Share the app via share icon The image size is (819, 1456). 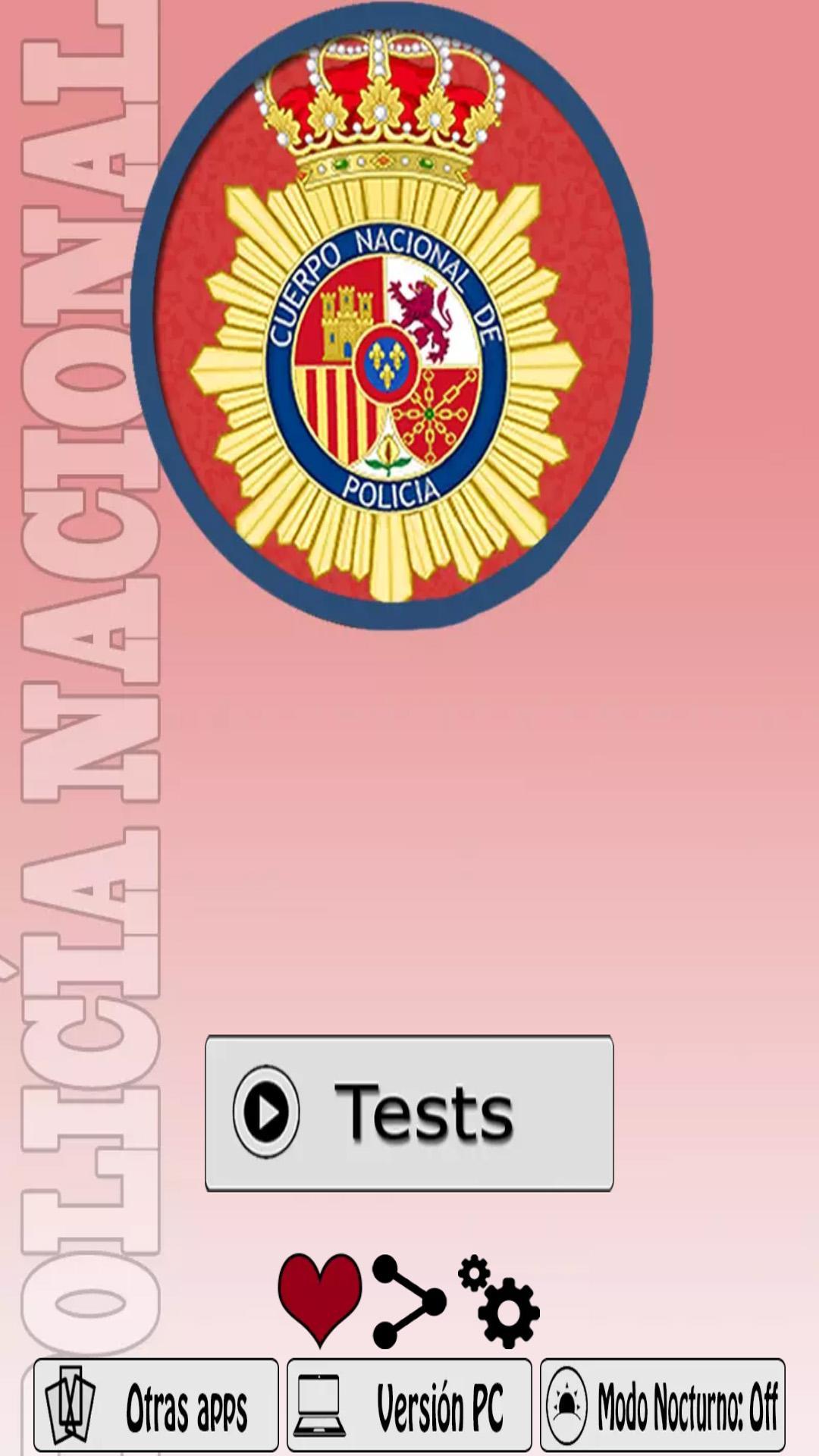tap(408, 1301)
